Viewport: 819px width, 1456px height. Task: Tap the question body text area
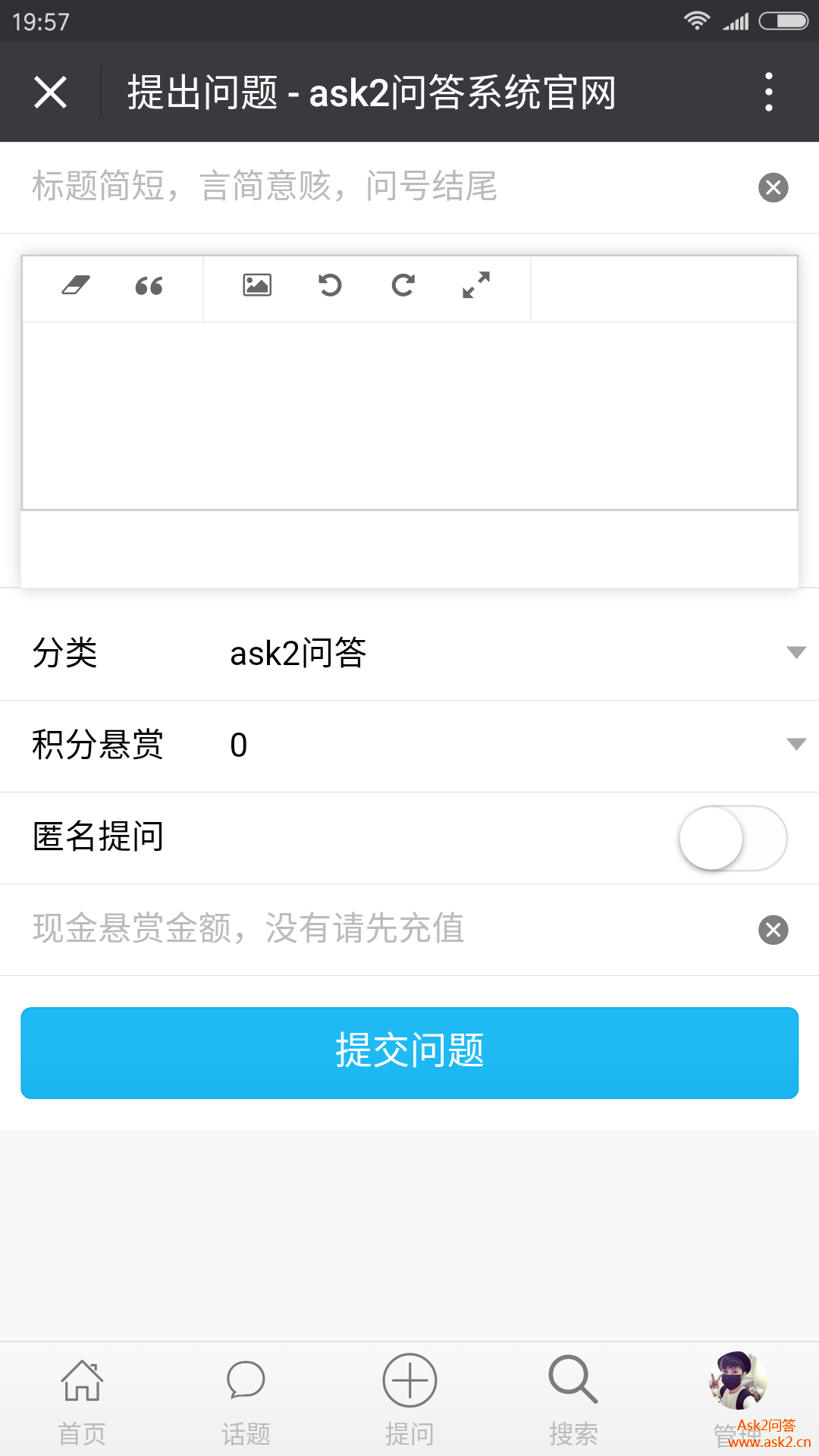click(409, 416)
